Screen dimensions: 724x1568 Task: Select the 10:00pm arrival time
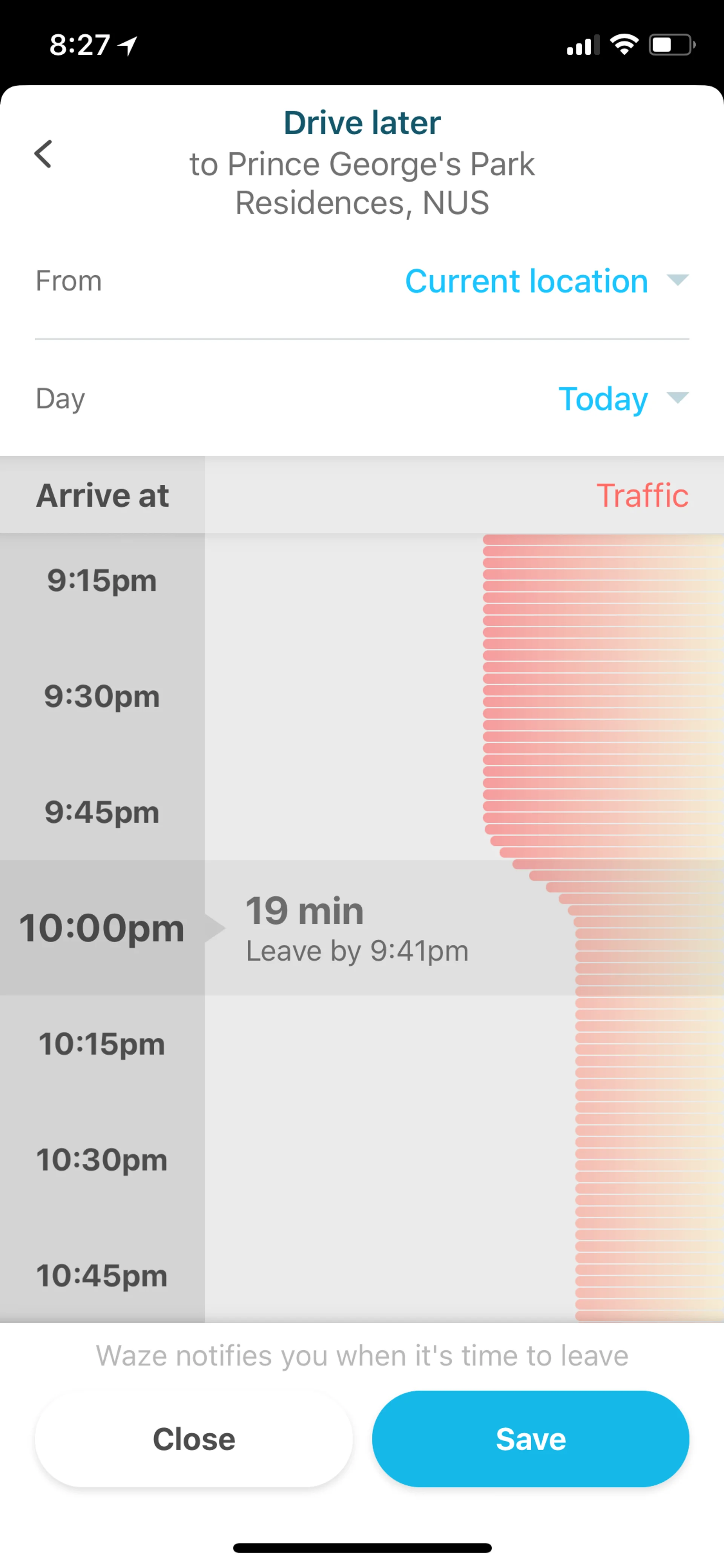coord(102,928)
